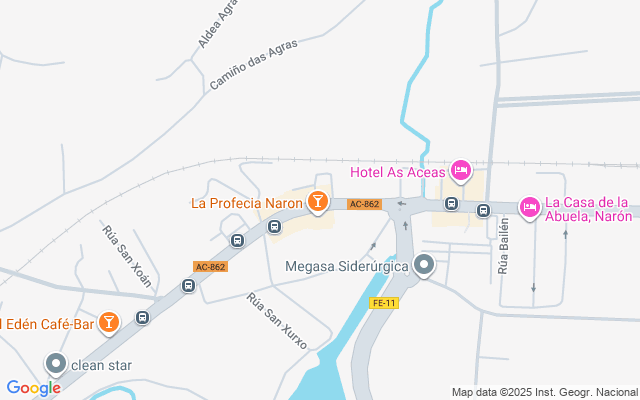This screenshot has width=640, height=400.
Task: Tap La Casa de la Abuela hotel pin
Action: pos(530,208)
